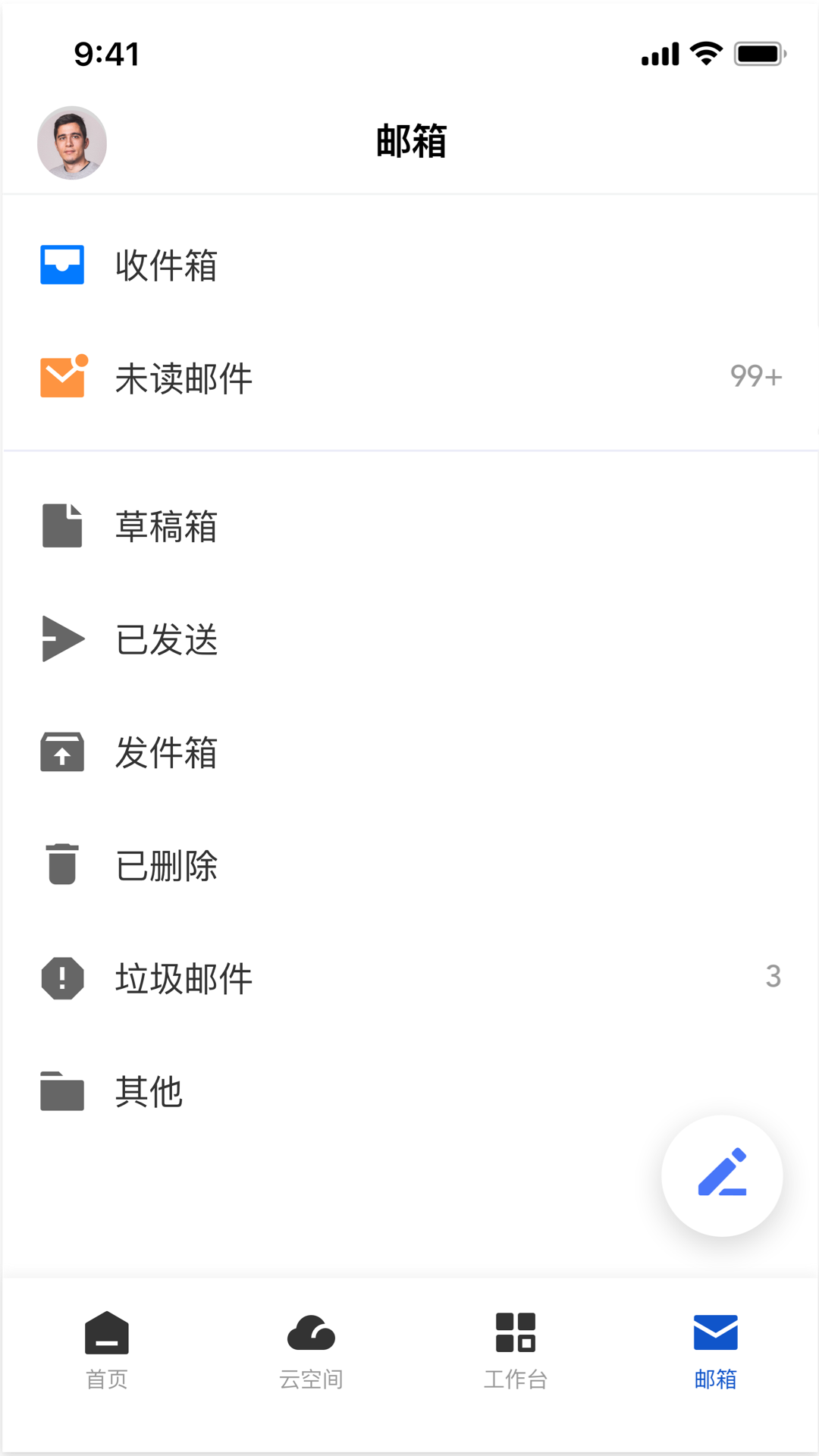819x1456 pixels.
Task: Open the 收件箱 inbox icon
Action: click(x=61, y=264)
